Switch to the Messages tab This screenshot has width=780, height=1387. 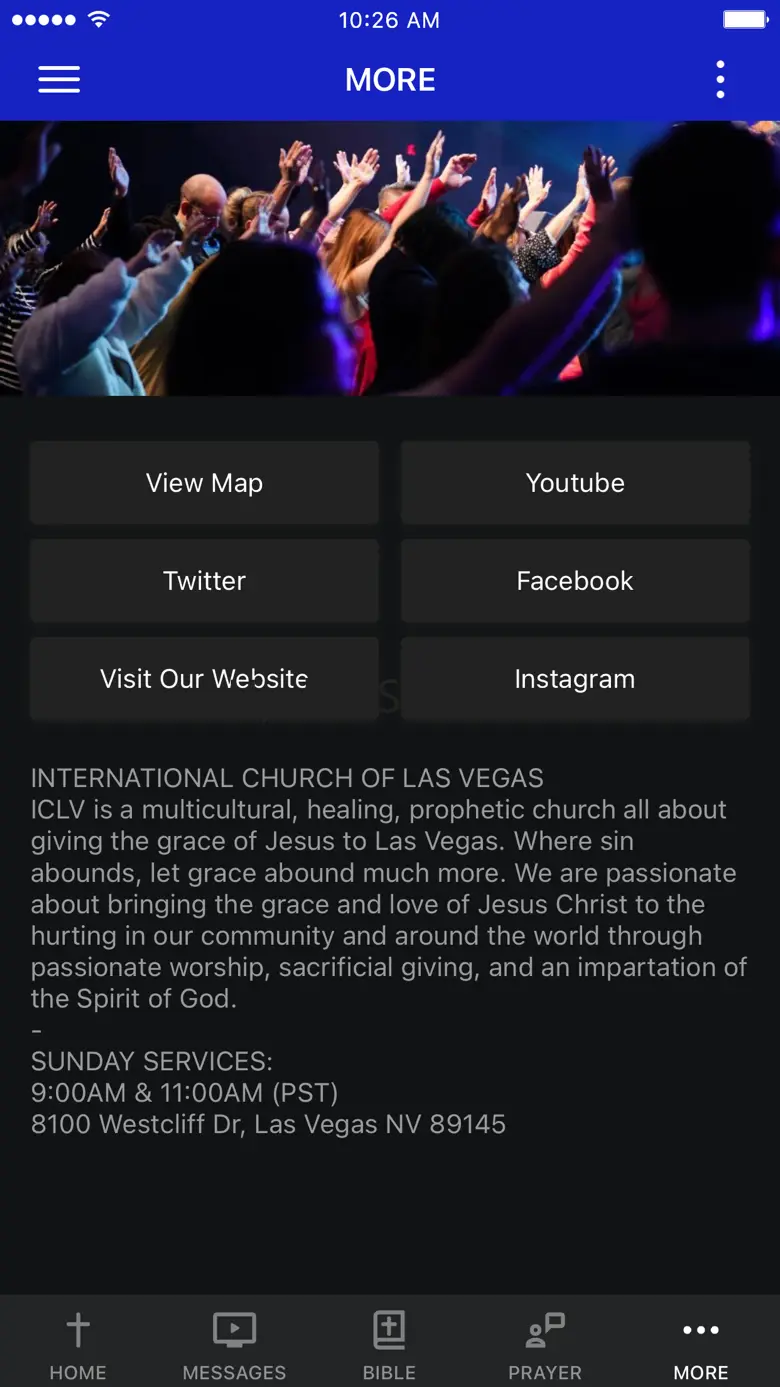coord(234,1345)
